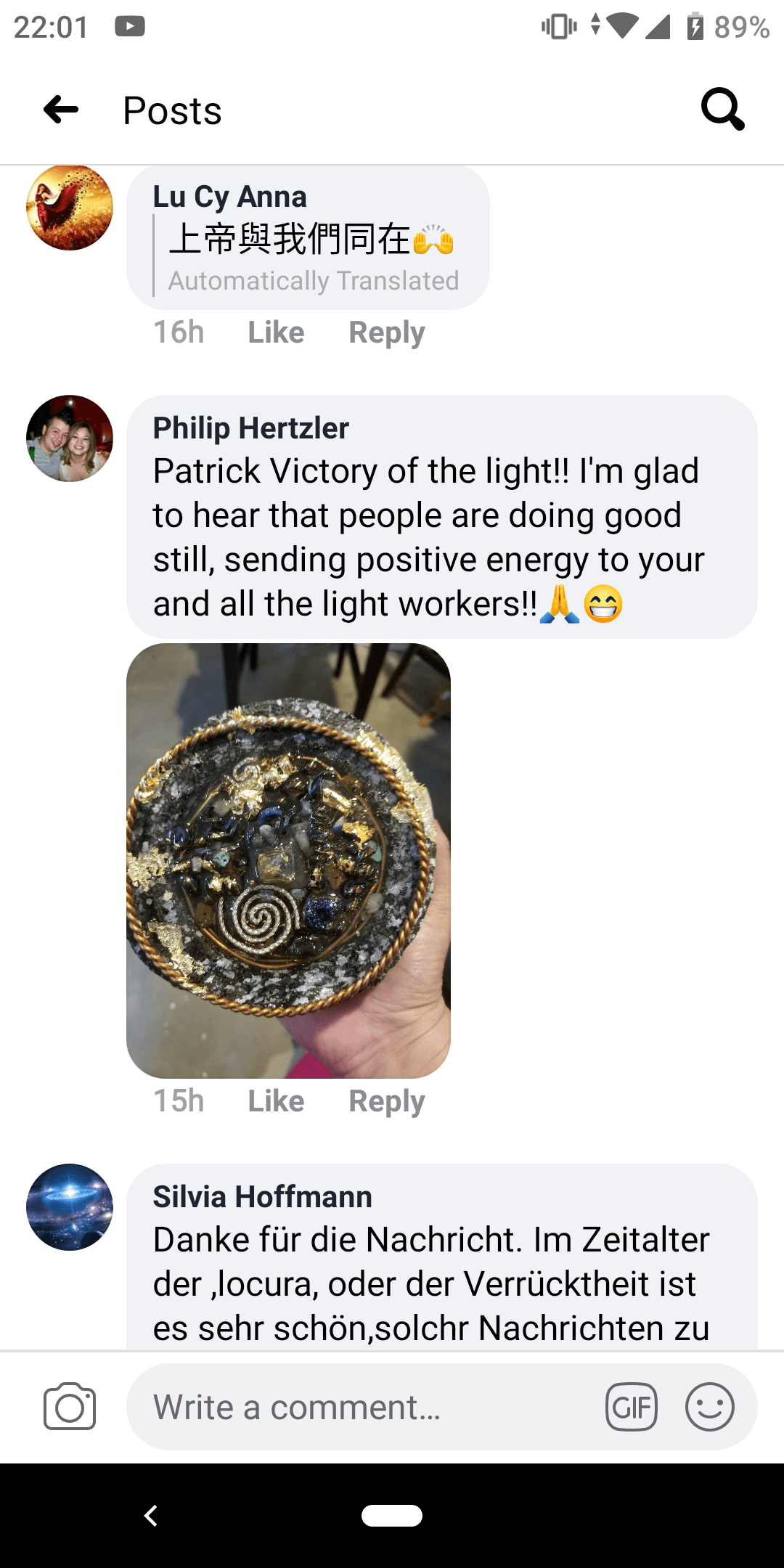Screen dimensions: 784x1568
Task: Open Silvia Hoffmann's profile picture
Action: click(x=70, y=1207)
